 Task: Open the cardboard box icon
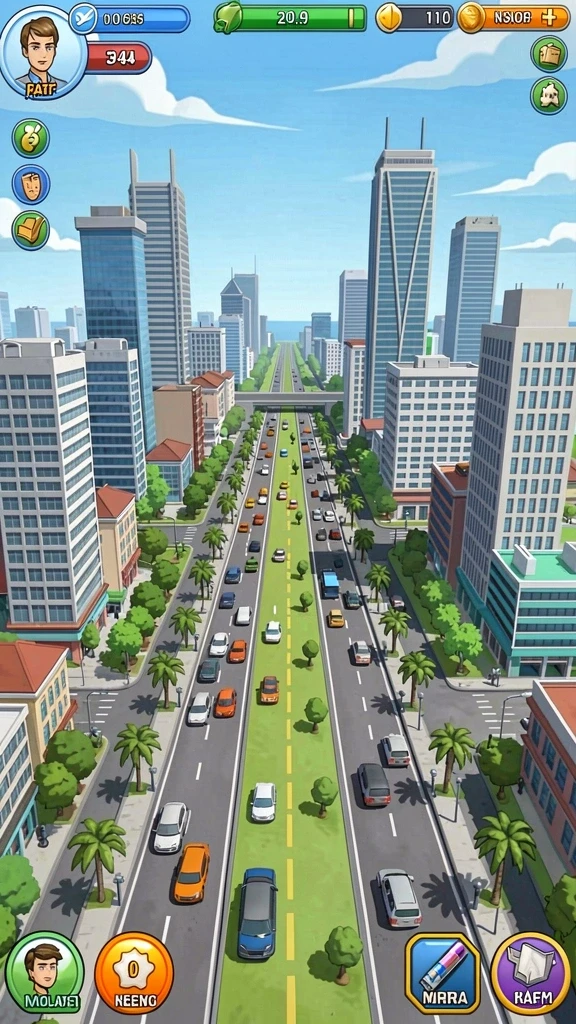click(x=549, y=54)
